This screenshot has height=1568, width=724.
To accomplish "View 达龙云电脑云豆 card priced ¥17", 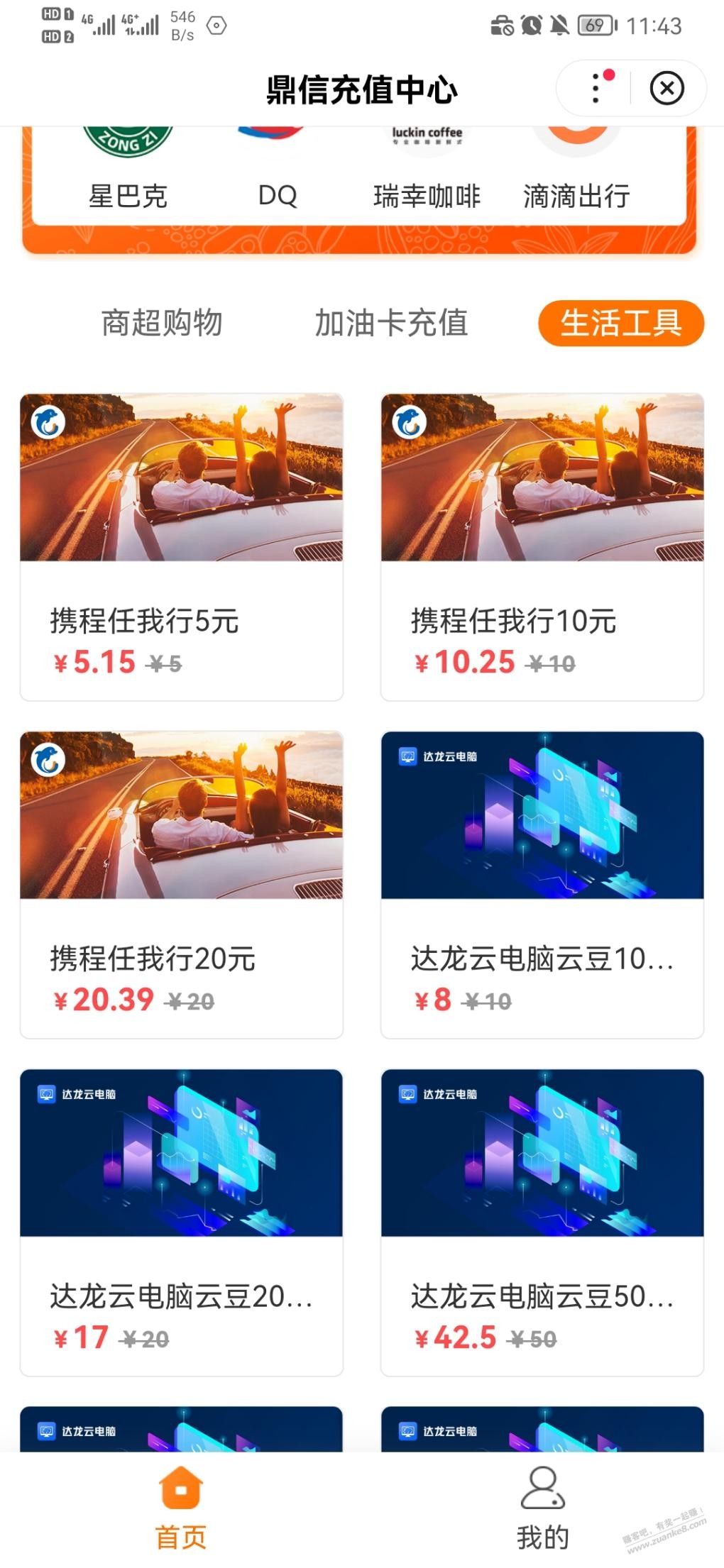I will pos(182,1222).
